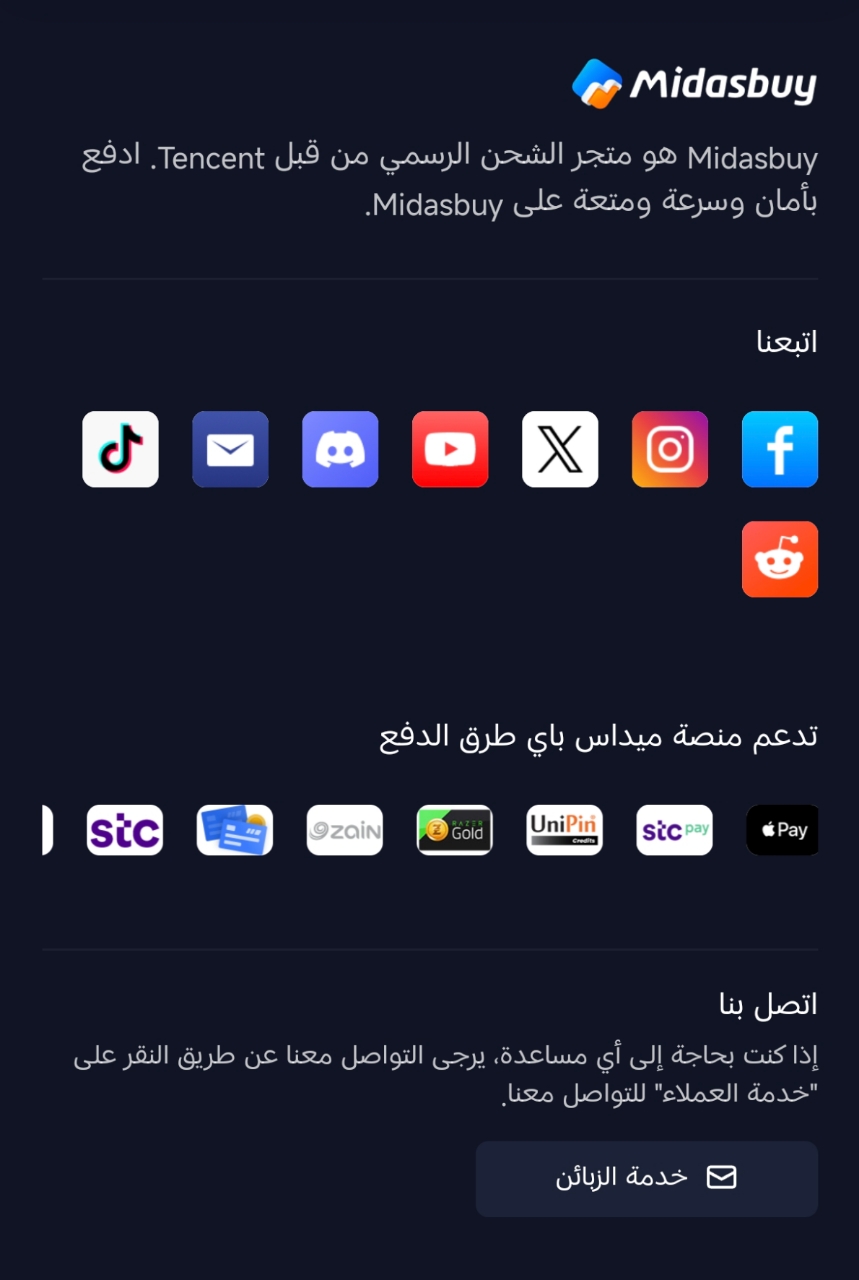Screen dimensions: 859x1280
Task: Open the X (Twitter) account
Action: [x=560, y=449]
